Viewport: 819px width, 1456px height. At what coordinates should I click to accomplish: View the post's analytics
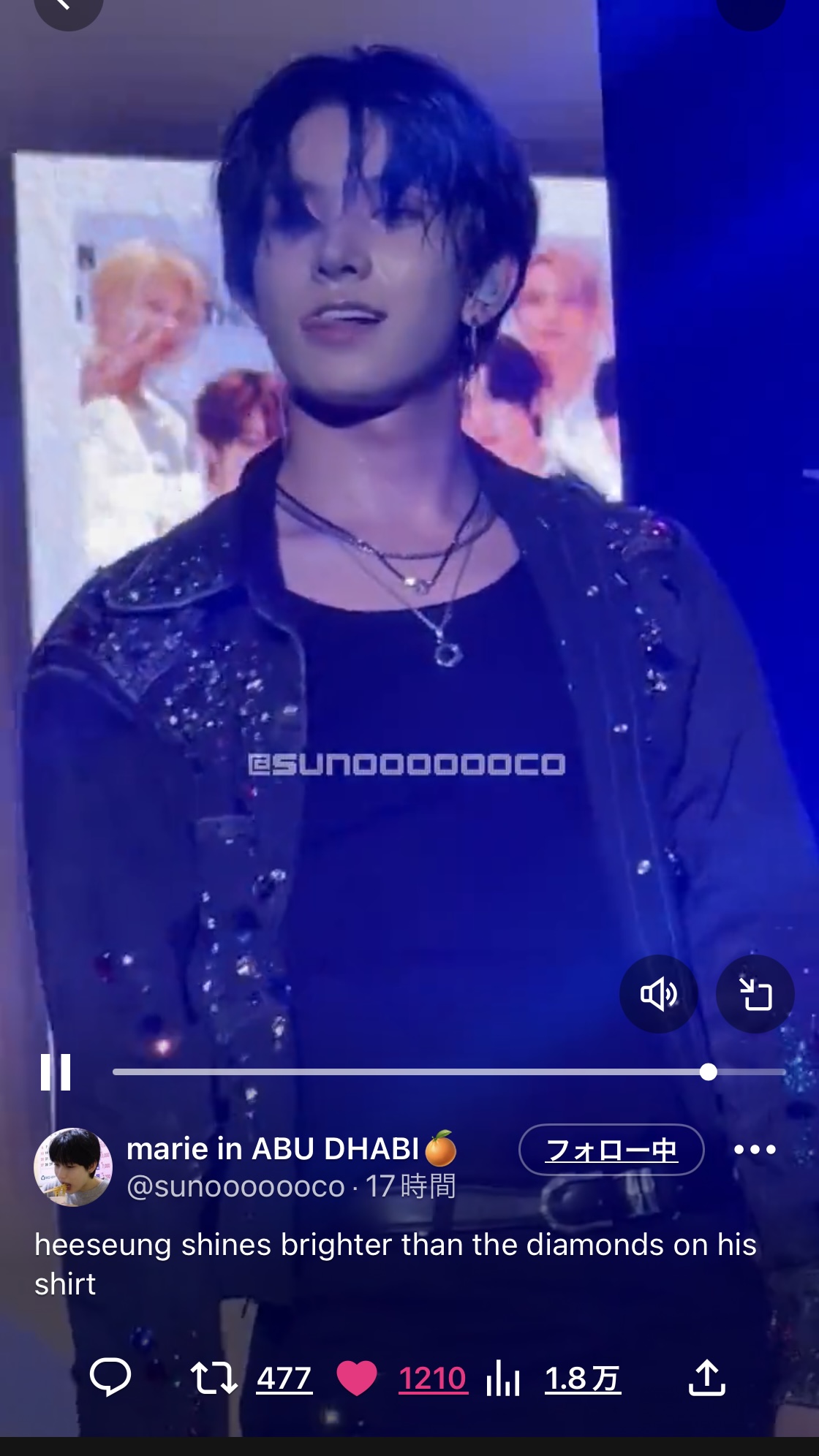(x=503, y=1378)
